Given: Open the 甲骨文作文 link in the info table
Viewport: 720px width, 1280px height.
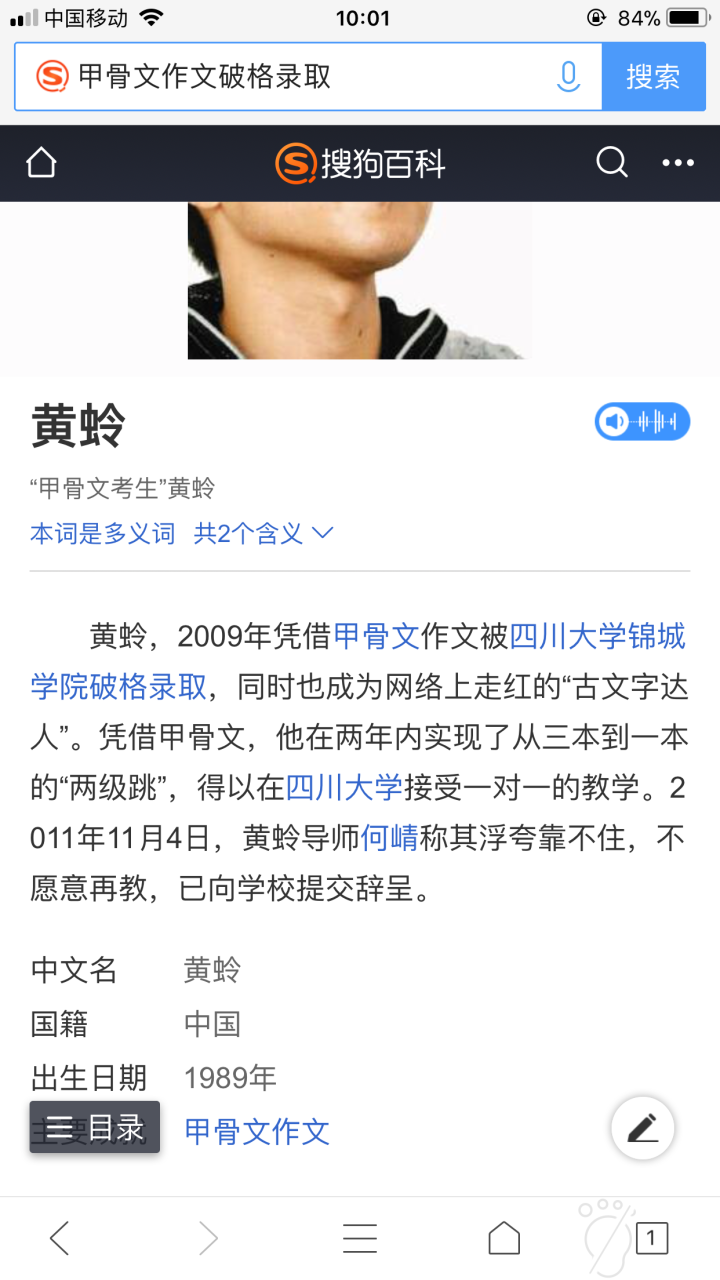Looking at the screenshot, I should pos(257,1131).
